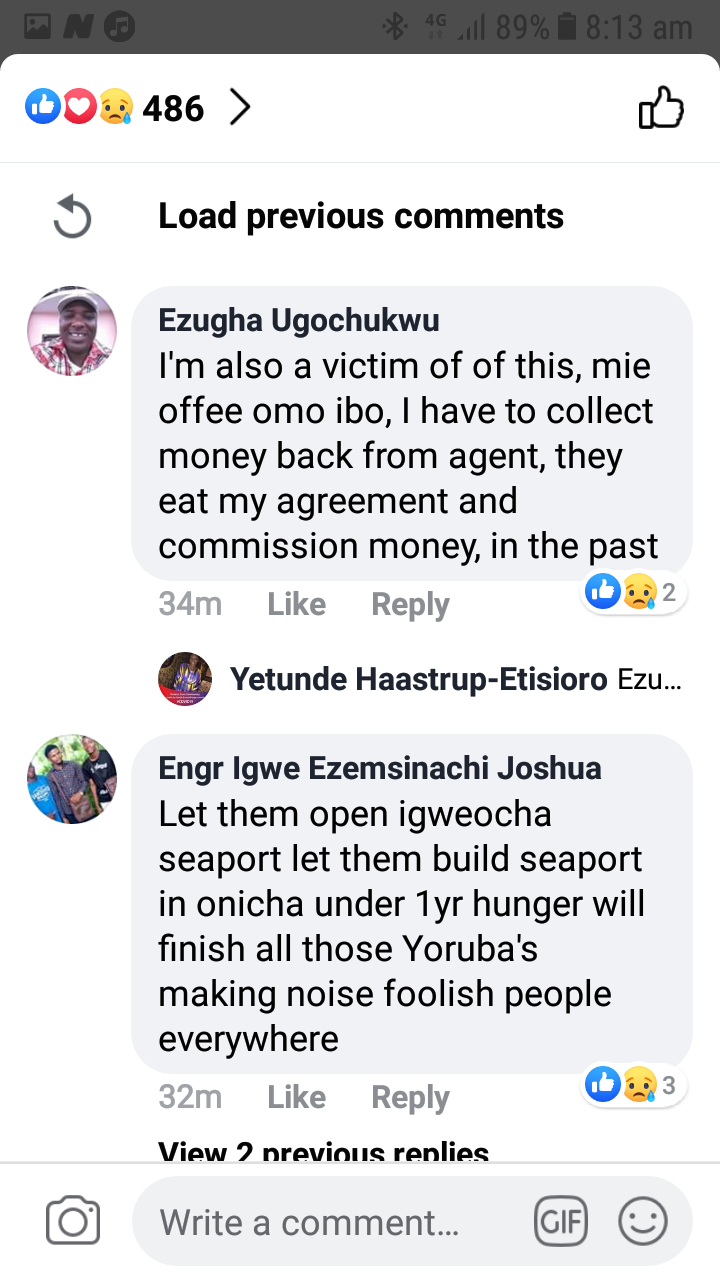Image resolution: width=720 pixels, height=1280 pixels.
Task: Like the post with thumbs-up icon
Action: pyautogui.click(x=661, y=108)
